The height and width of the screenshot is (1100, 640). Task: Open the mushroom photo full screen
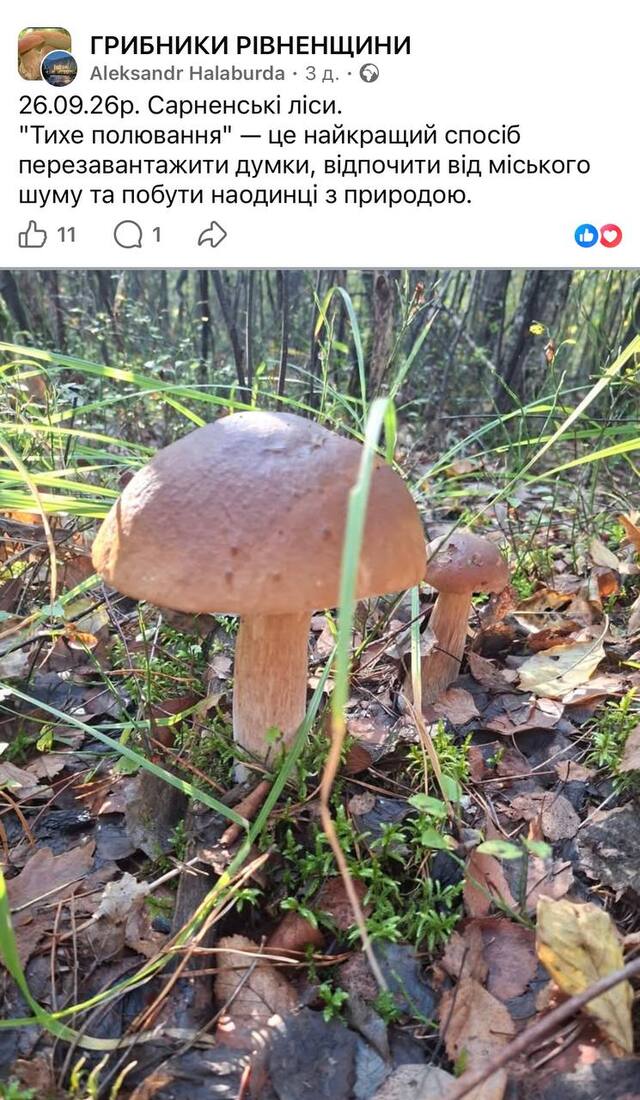coord(320,685)
